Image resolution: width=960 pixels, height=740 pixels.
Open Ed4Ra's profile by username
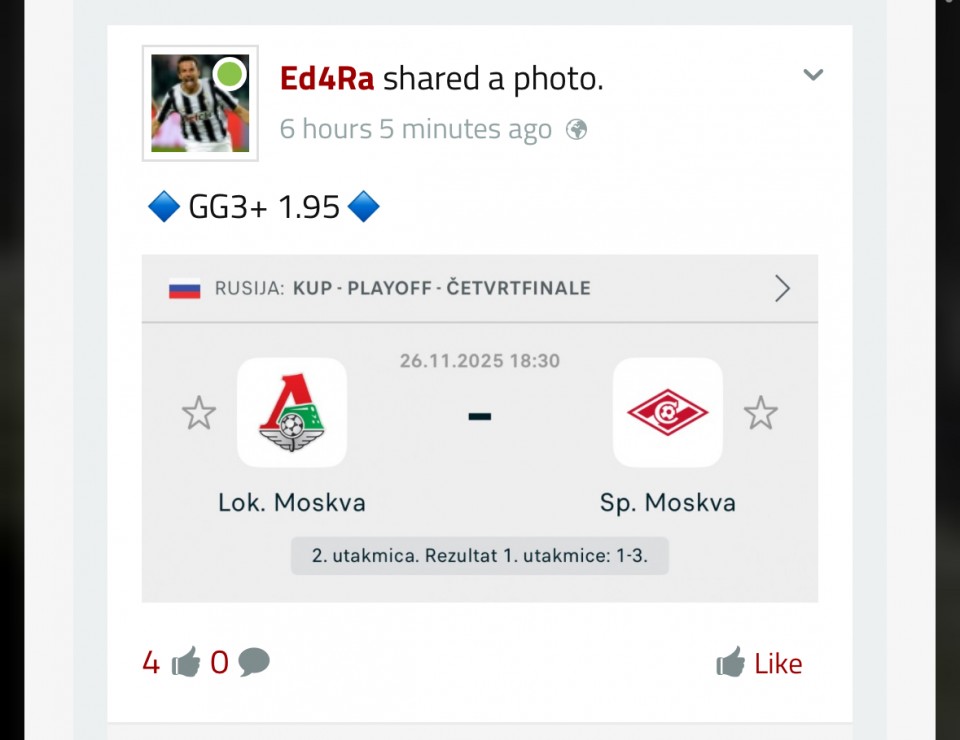coord(327,79)
